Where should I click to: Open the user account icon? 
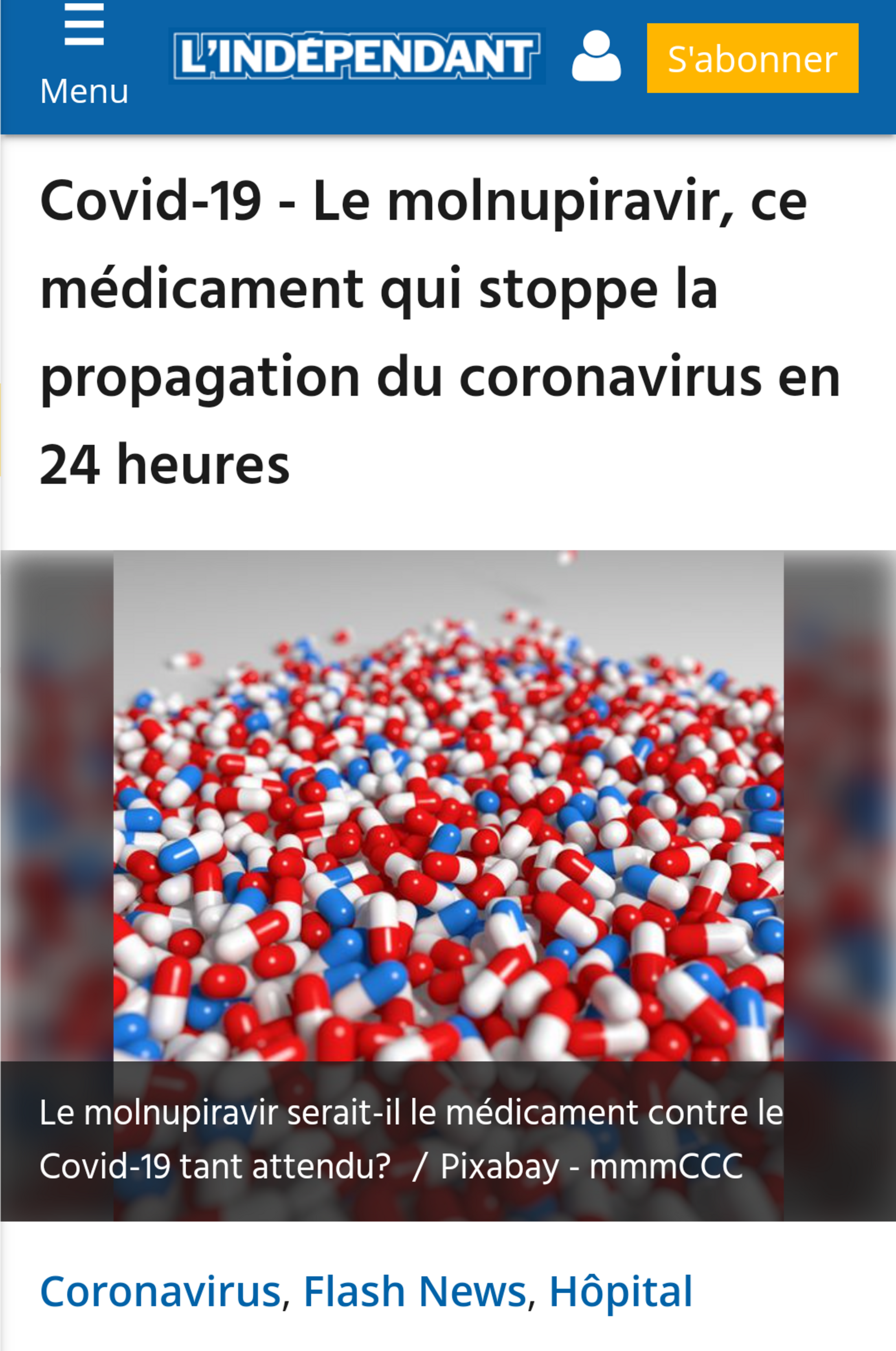595,56
